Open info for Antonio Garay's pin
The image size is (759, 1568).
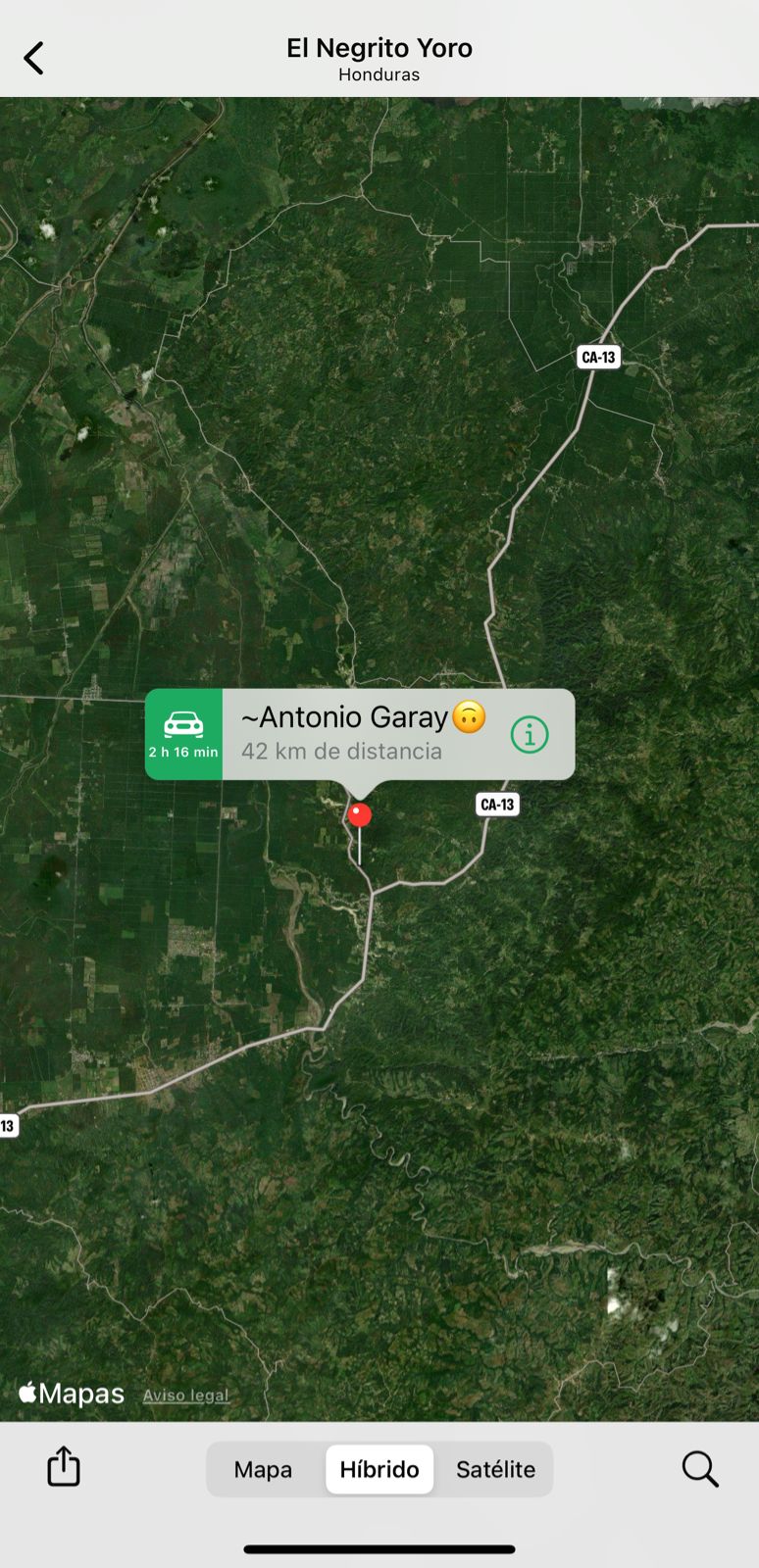(x=530, y=734)
